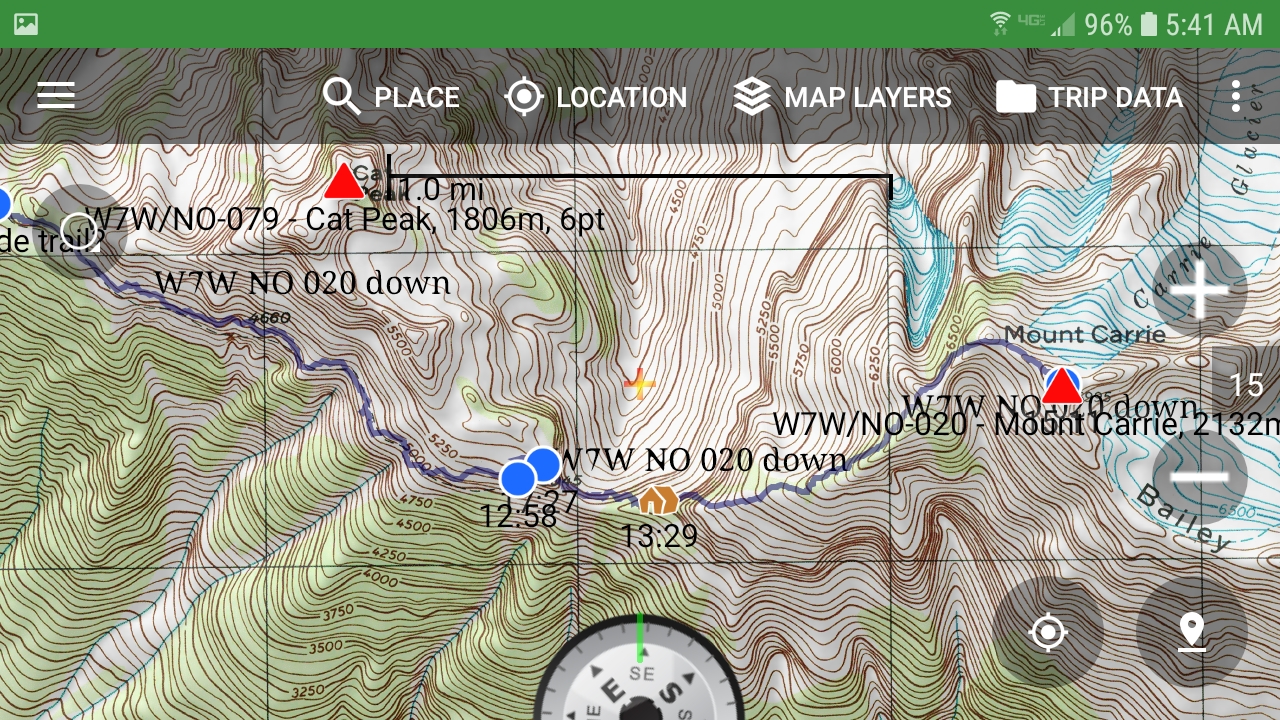Center map on my GPS location

pyautogui.click(x=1048, y=632)
